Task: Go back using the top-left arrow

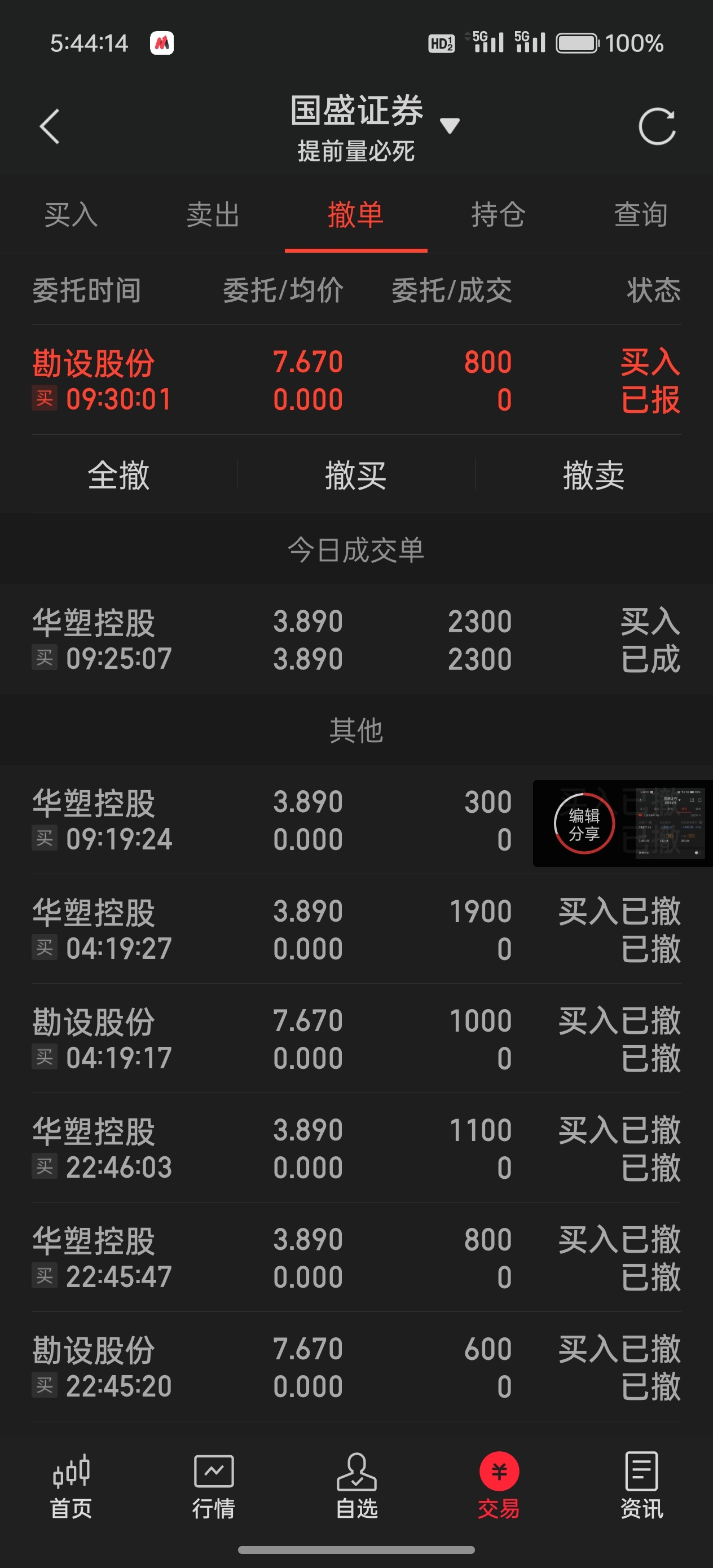Action: (49, 126)
